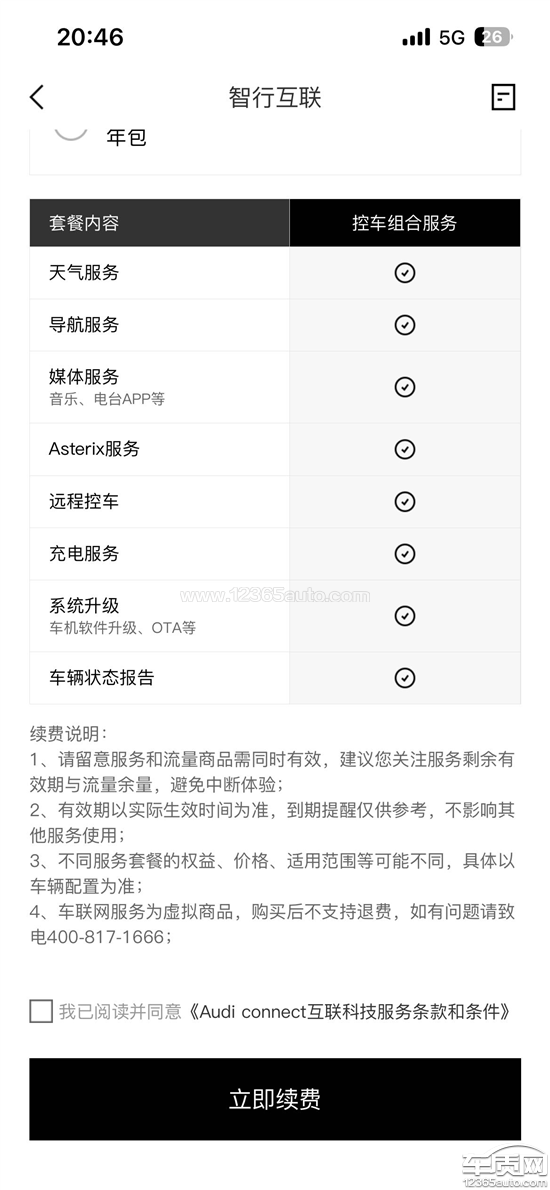Viewport: 550px width, 1190px height.
Task: Check the agree-to-terms checkbox
Action: point(41,1011)
